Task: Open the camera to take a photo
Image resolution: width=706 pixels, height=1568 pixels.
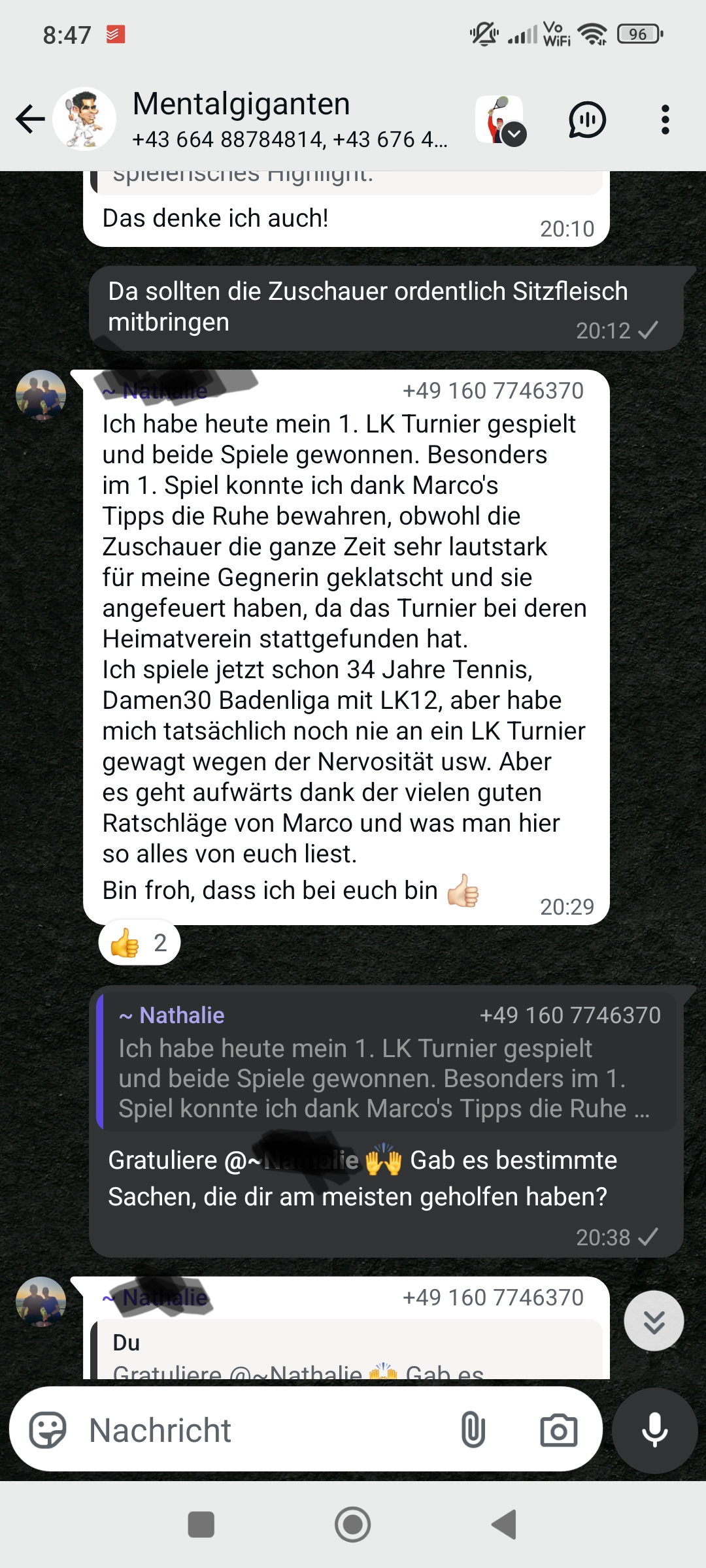Action: pos(558,1430)
